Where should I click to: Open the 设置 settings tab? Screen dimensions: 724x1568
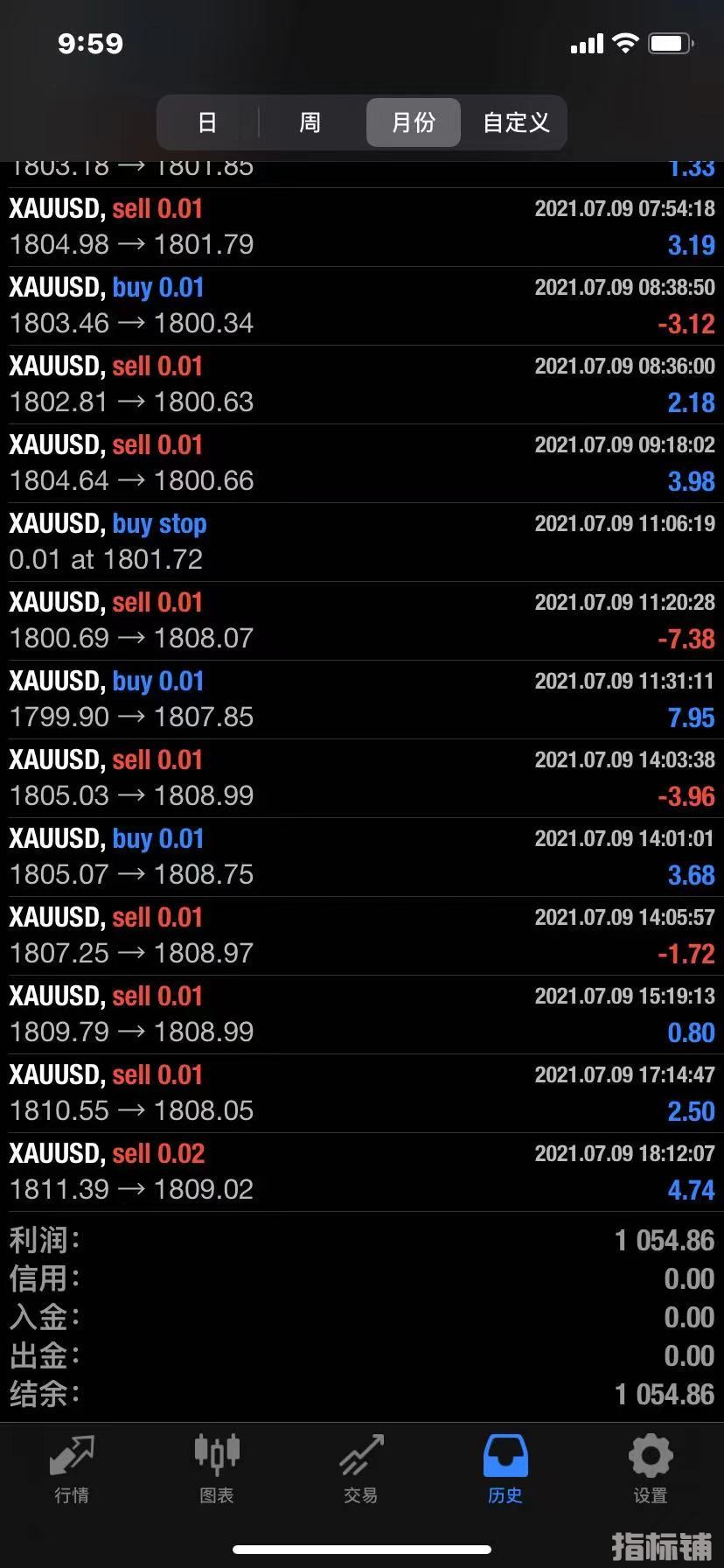point(651,1469)
